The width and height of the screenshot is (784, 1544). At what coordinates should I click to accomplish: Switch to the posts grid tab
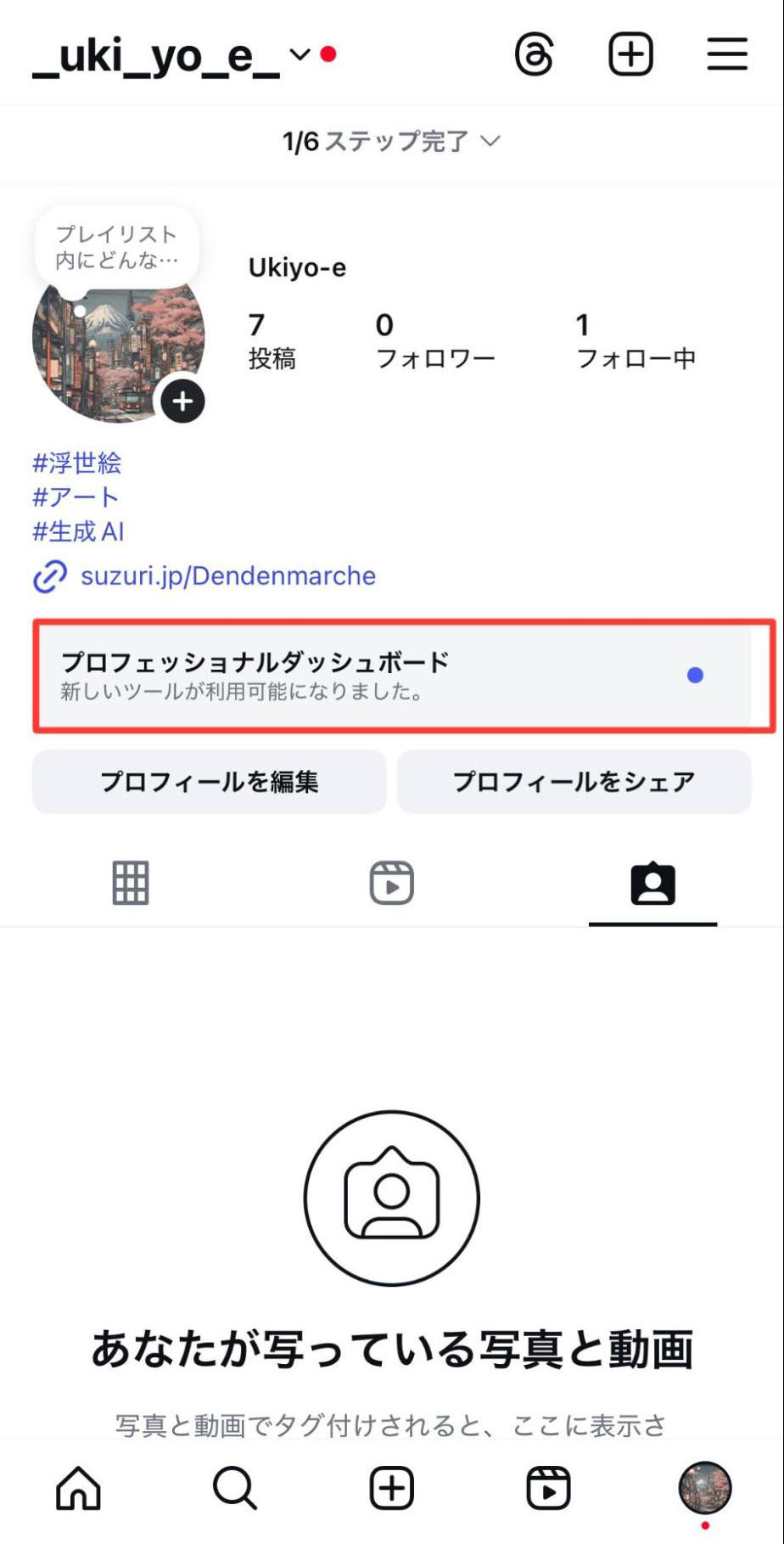(131, 883)
